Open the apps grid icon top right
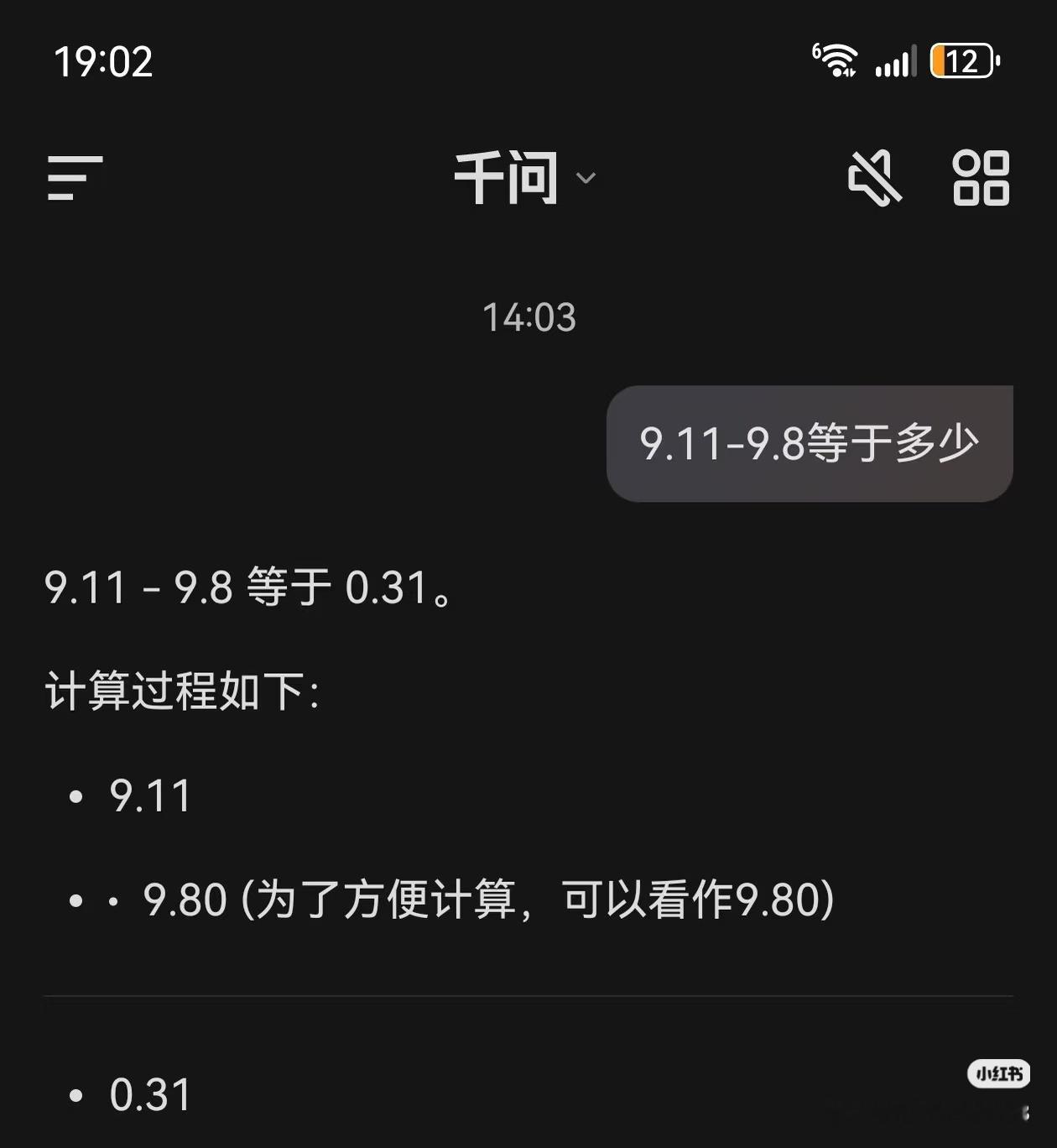The image size is (1057, 1148). [x=982, y=180]
